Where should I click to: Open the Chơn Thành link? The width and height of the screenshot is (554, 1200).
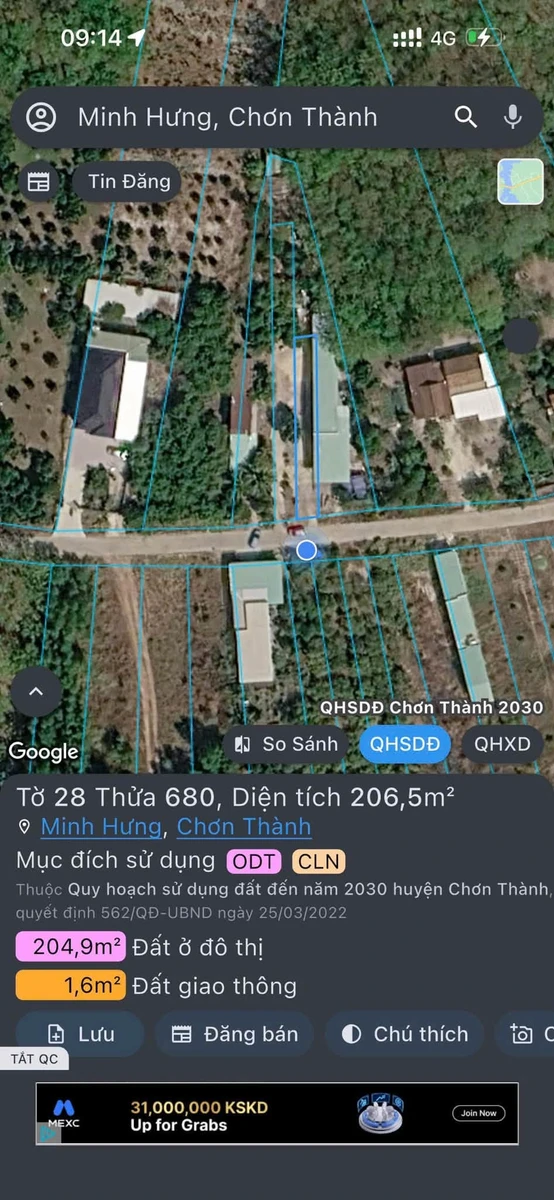tap(244, 827)
